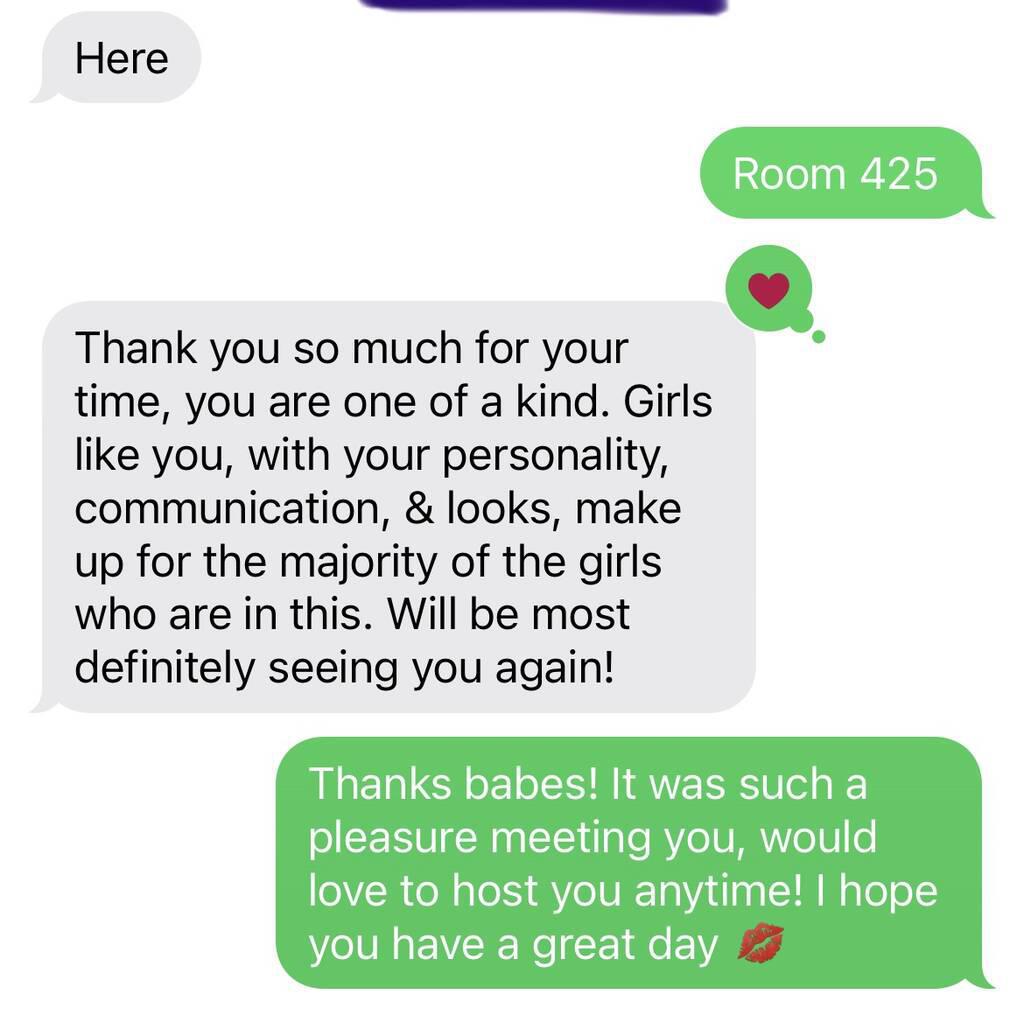Tap the heart reaction on the message
1024x1024 pixels.
click(768, 290)
